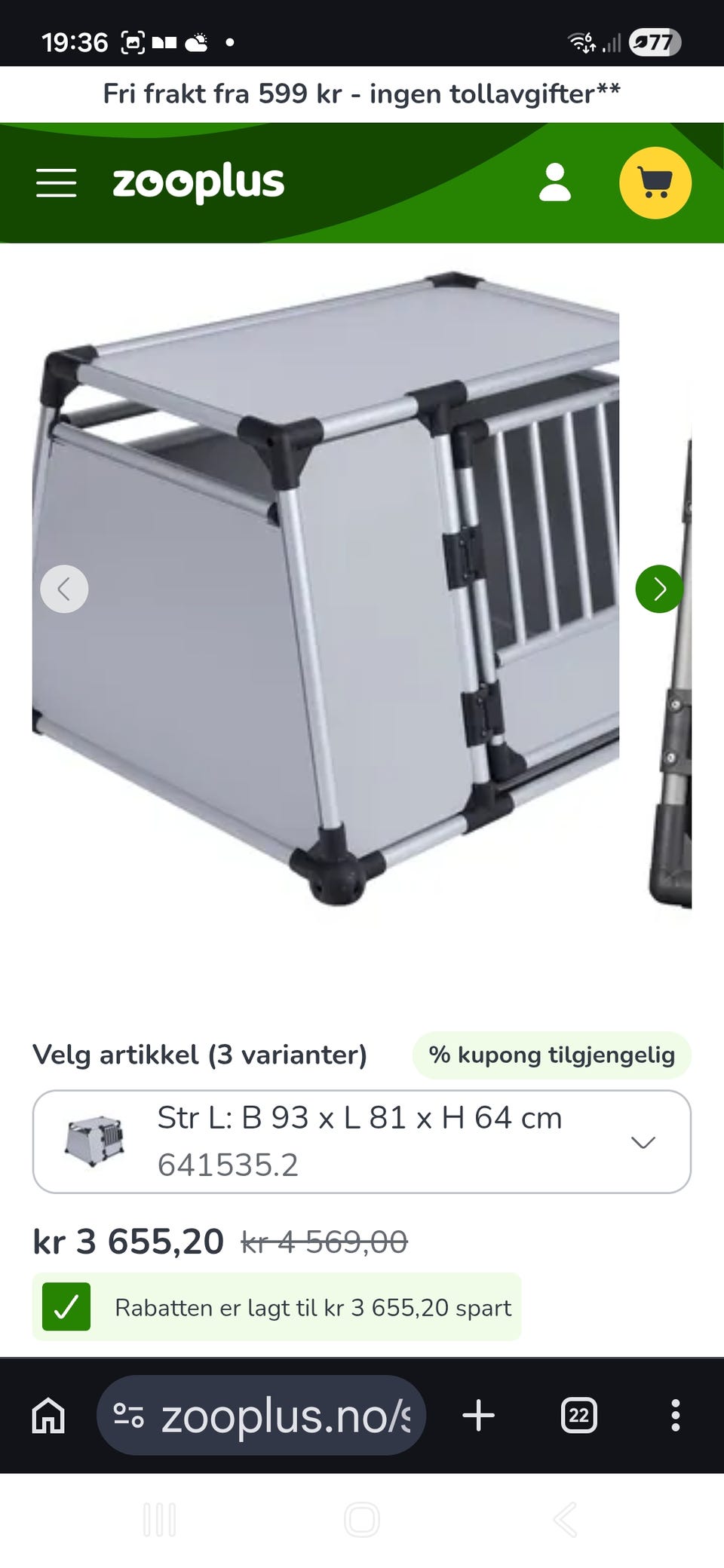This screenshot has height=1568, width=724.
Task: Tap the kupong tilgjengelig chip
Action: [x=552, y=1055]
